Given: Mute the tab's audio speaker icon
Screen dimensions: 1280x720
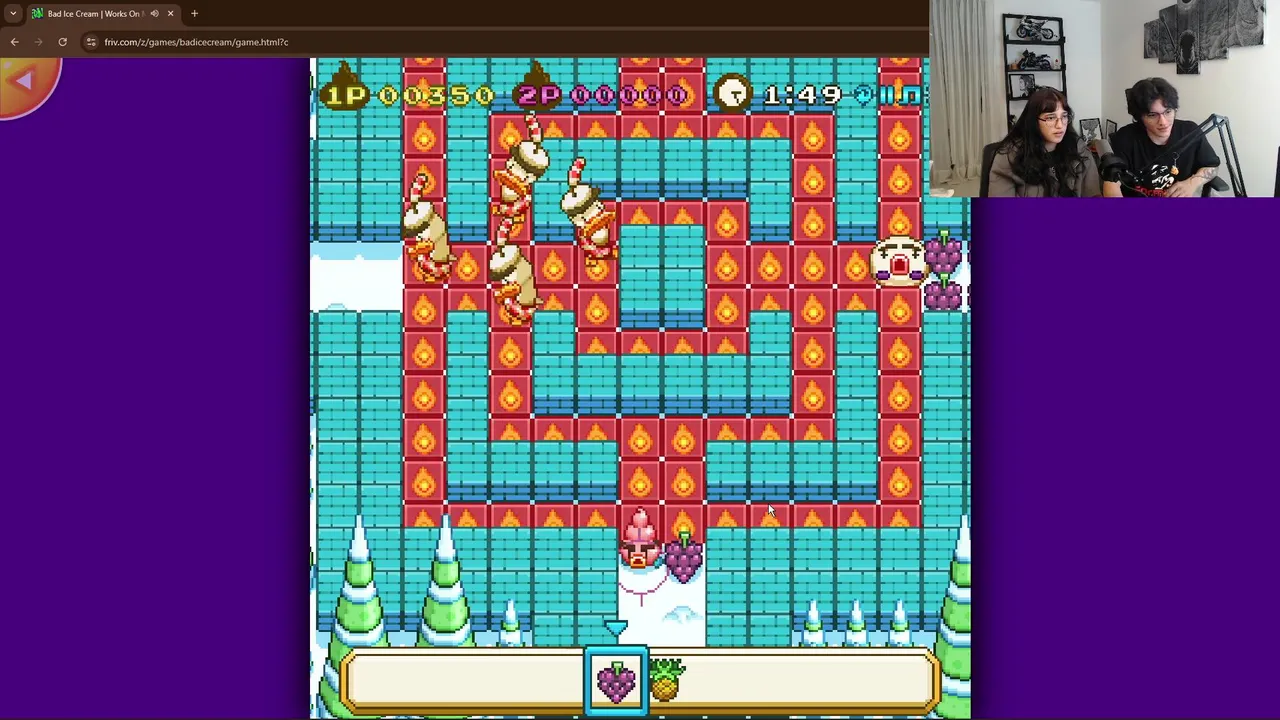Looking at the screenshot, I should point(154,13).
